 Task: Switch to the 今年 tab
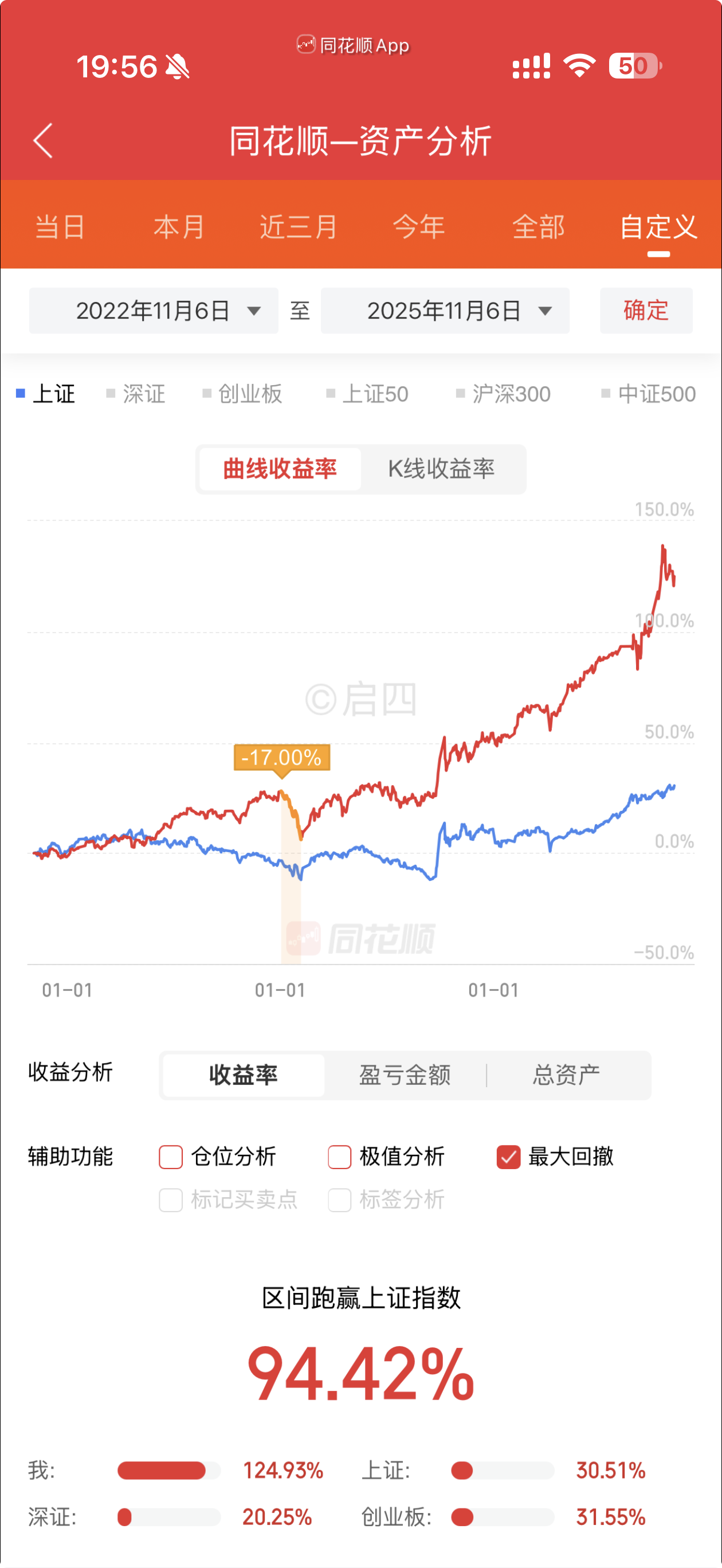click(x=418, y=227)
